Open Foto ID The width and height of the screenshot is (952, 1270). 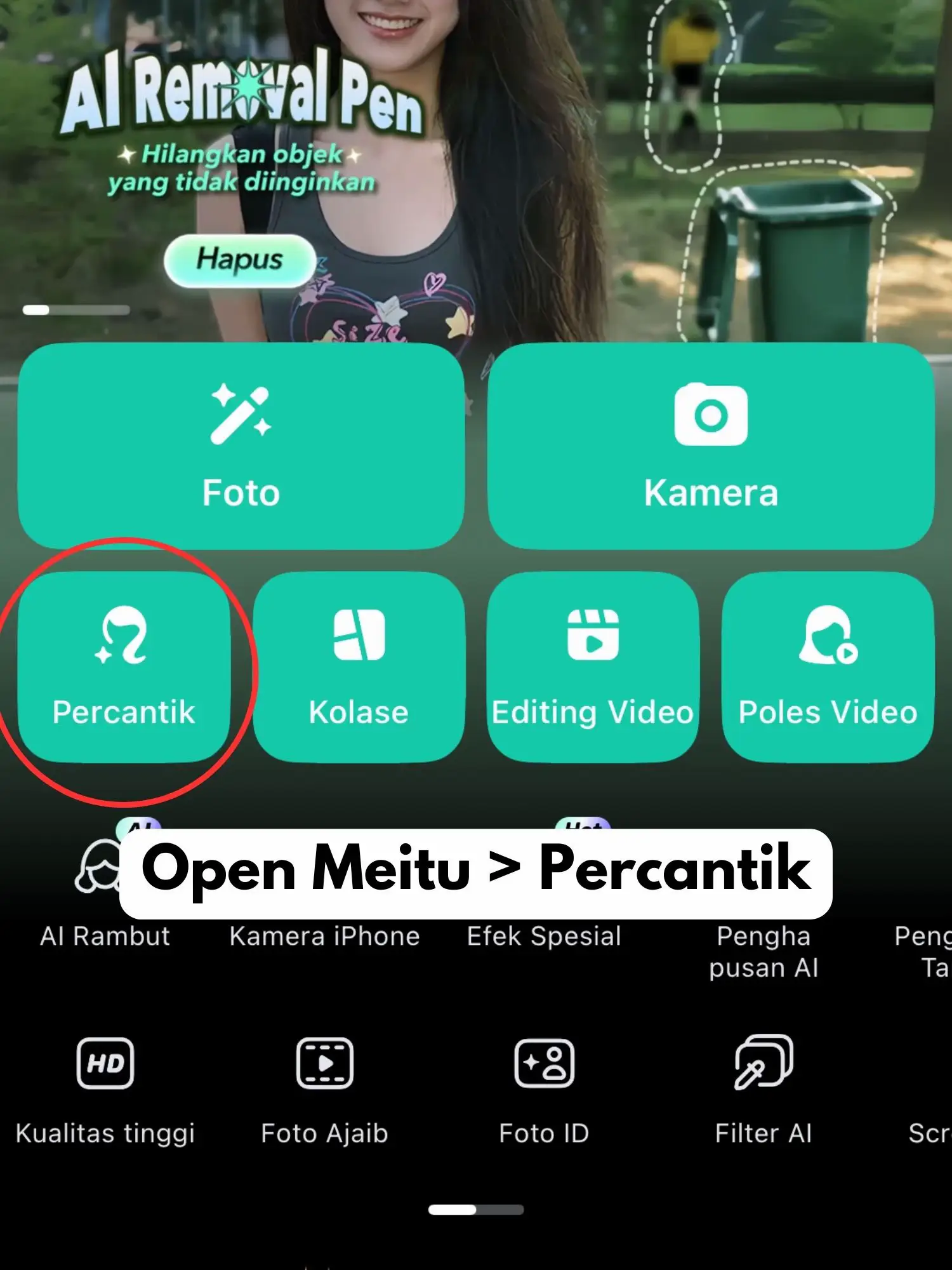pyautogui.click(x=544, y=1086)
